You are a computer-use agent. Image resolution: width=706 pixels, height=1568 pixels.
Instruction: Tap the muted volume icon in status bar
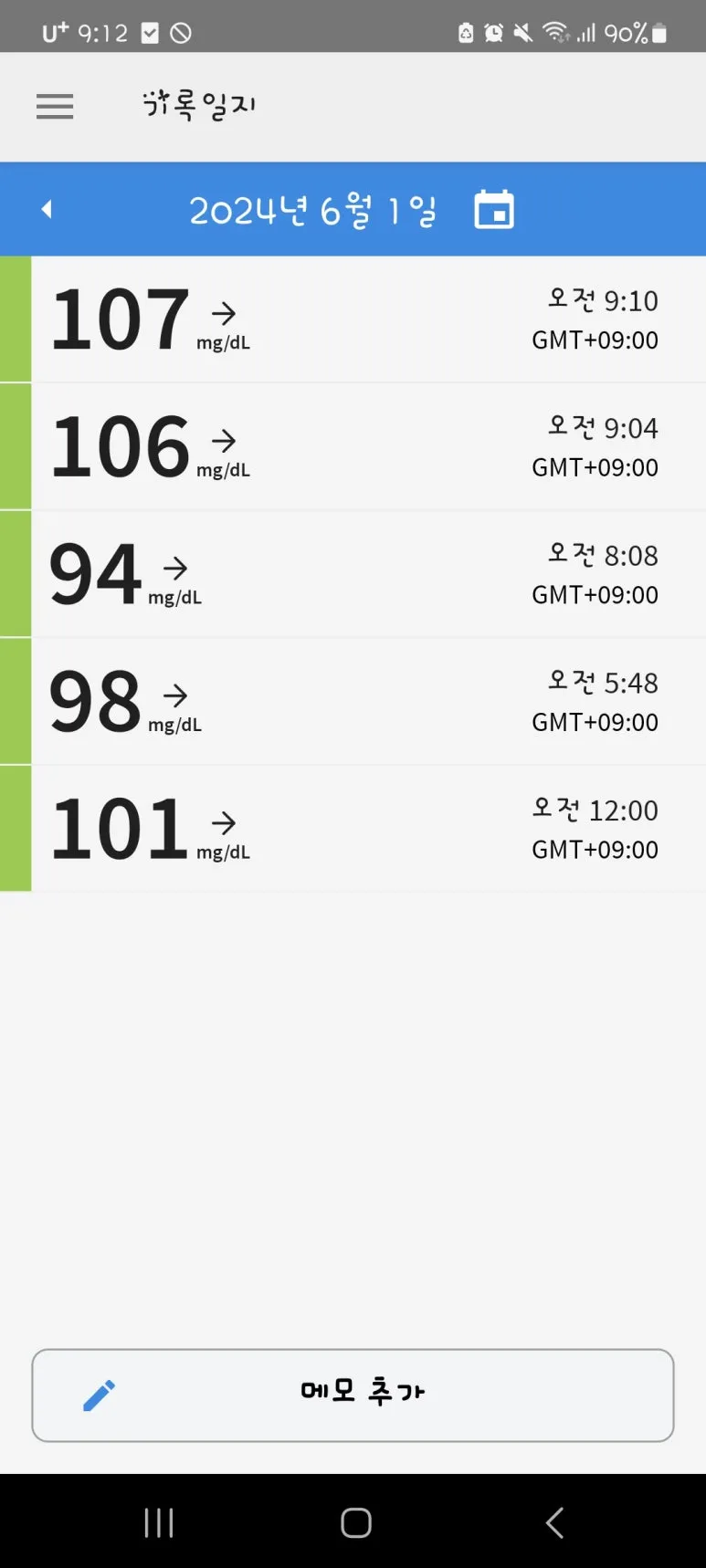click(522, 30)
